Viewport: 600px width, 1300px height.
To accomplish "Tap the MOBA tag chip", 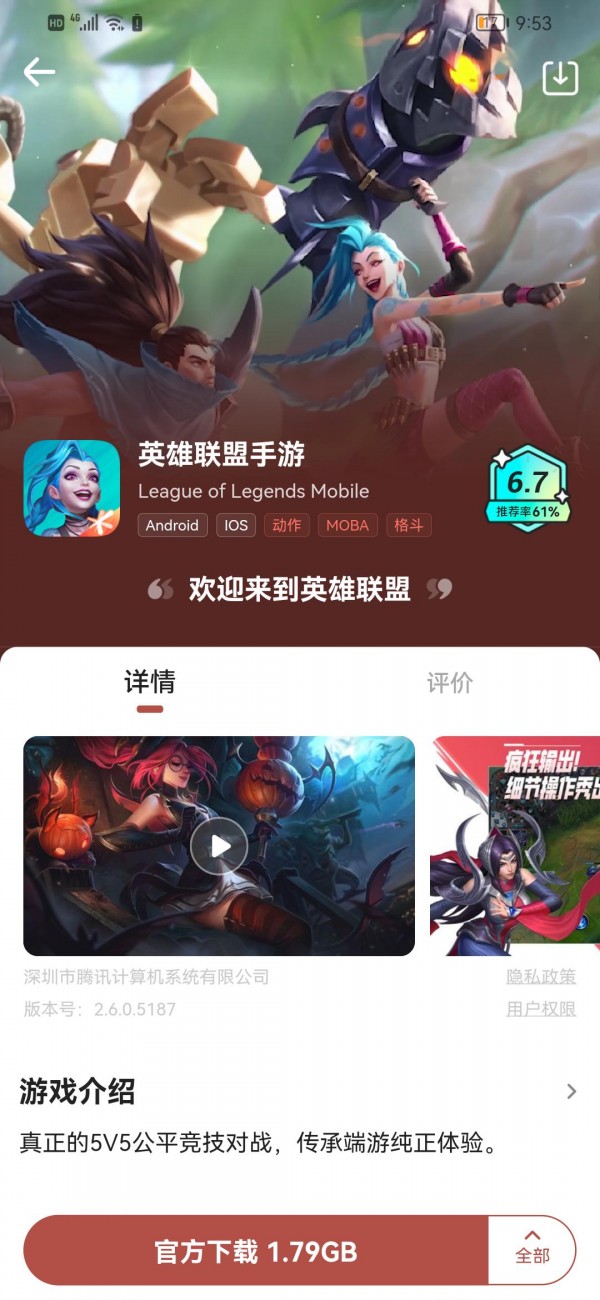I will [x=348, y=525].
